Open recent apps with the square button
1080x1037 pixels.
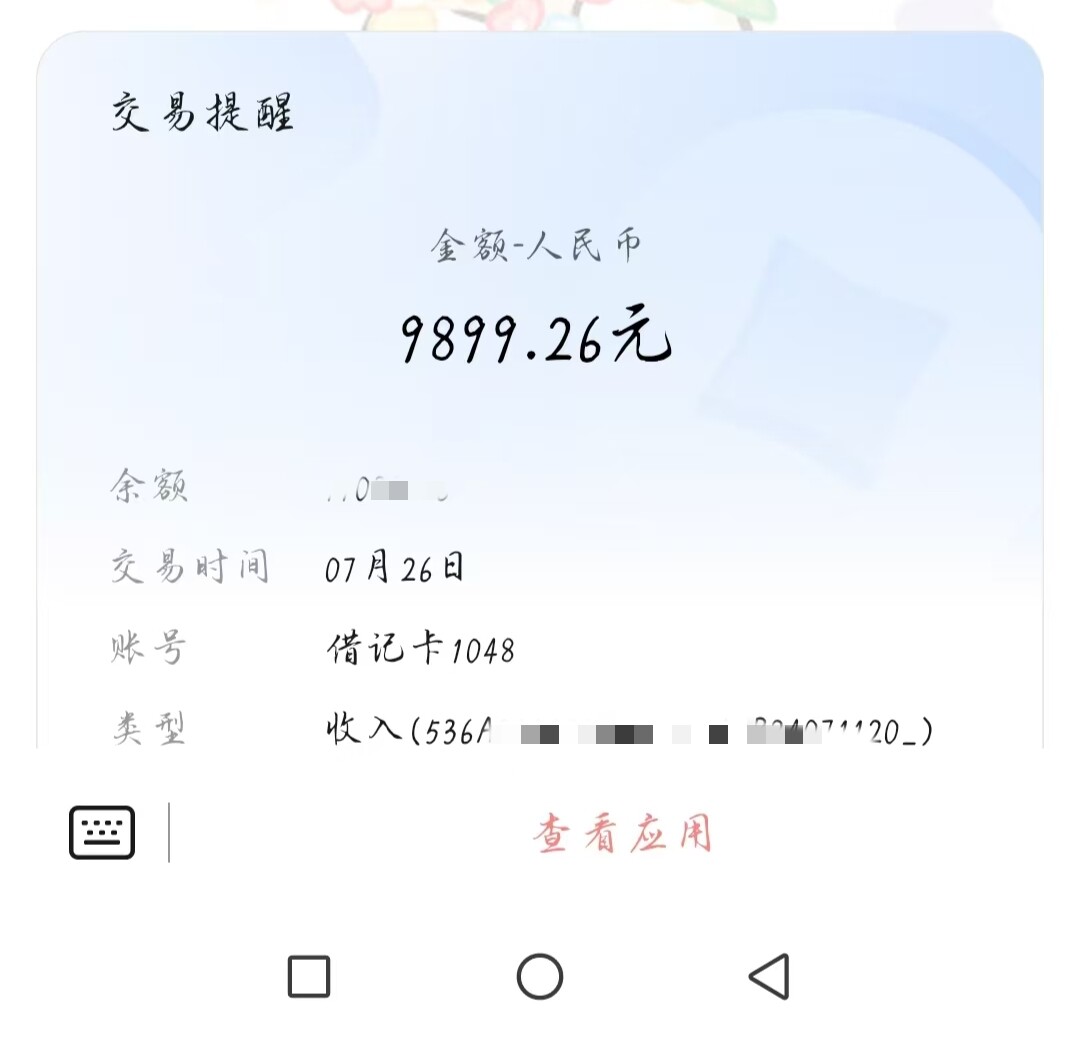point(309,976)
